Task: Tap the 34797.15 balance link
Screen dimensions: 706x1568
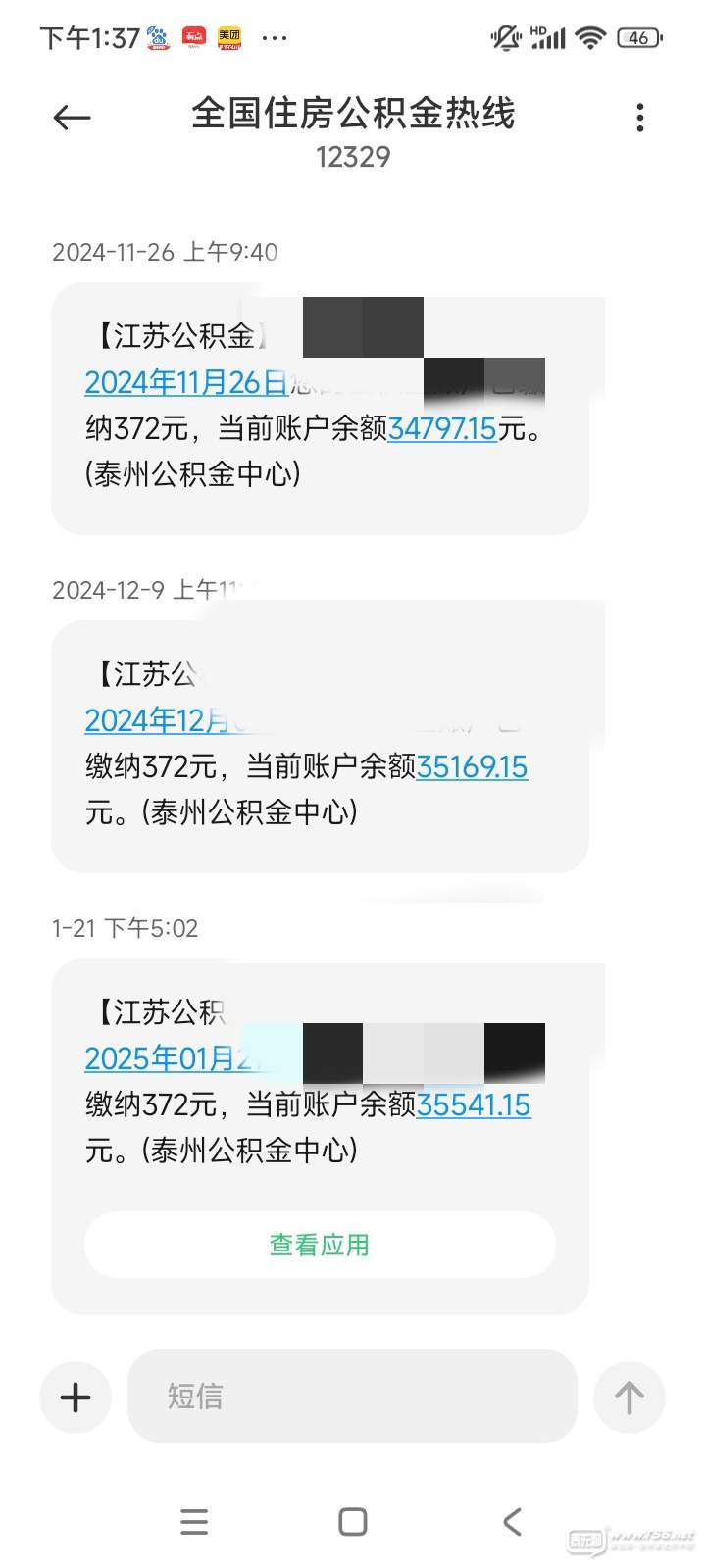Action: coord(442,428)
